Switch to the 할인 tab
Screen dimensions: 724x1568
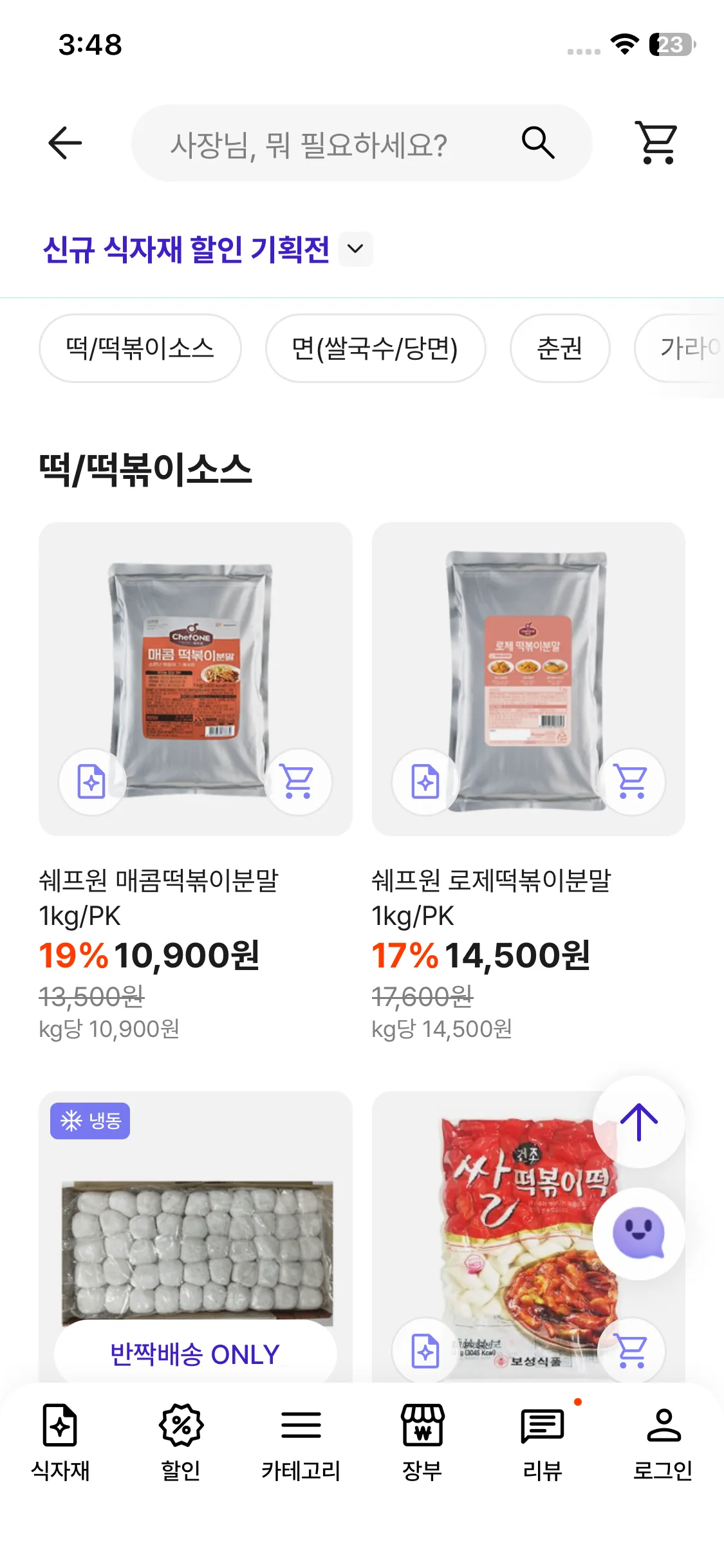point(181,1442)
